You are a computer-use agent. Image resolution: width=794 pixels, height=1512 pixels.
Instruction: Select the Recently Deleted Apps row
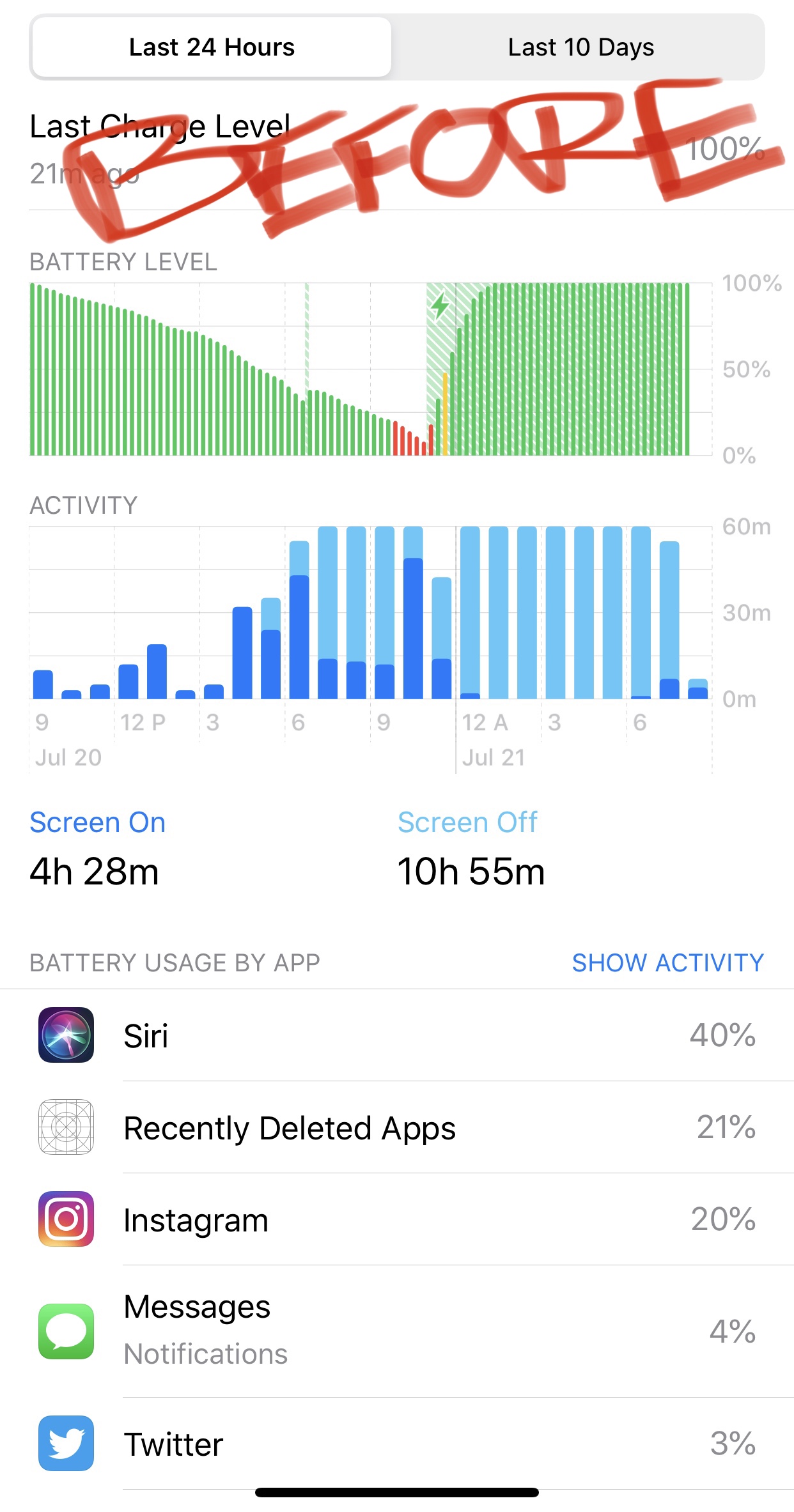pos(396,1127)
